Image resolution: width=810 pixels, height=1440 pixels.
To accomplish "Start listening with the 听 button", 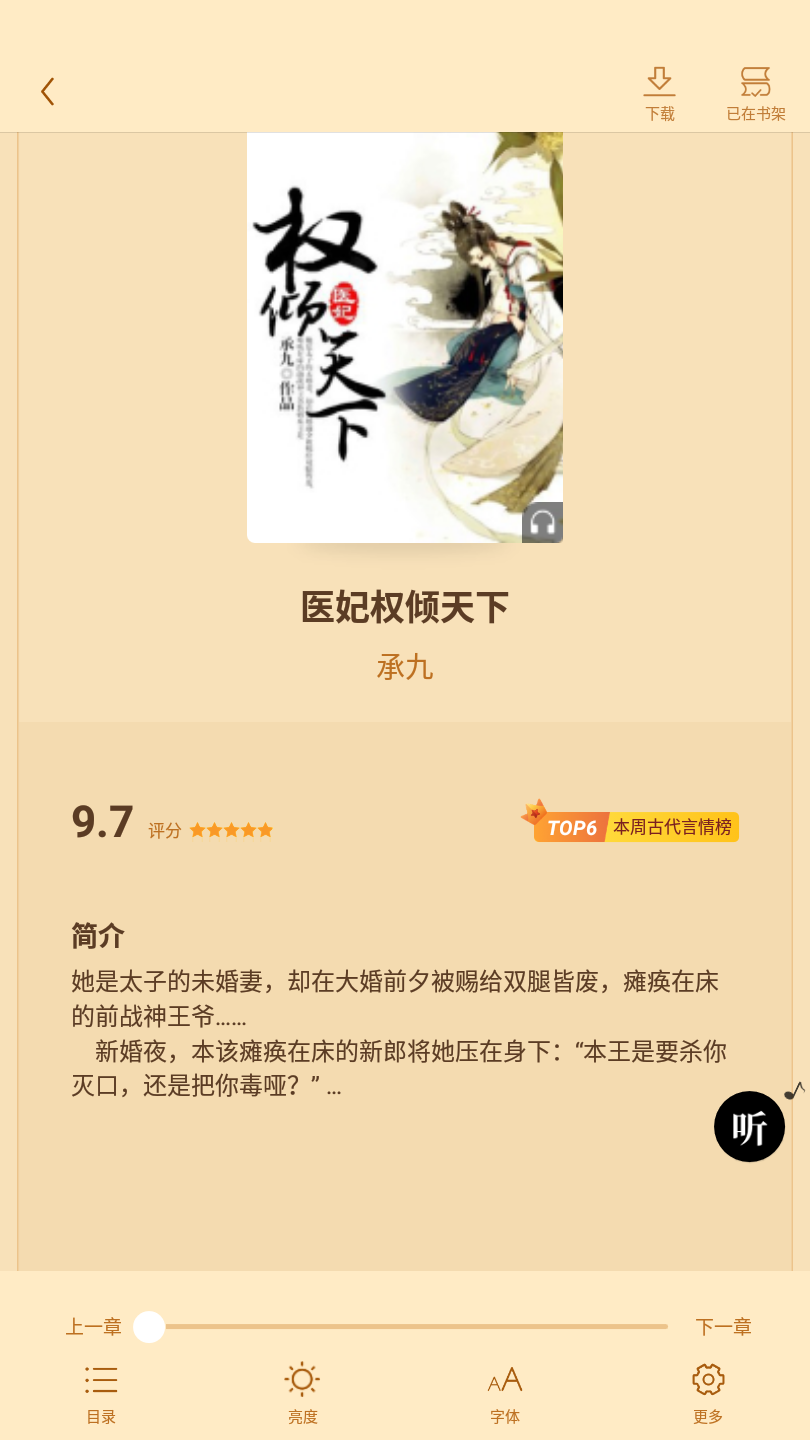I will [x=749, y=1127].
